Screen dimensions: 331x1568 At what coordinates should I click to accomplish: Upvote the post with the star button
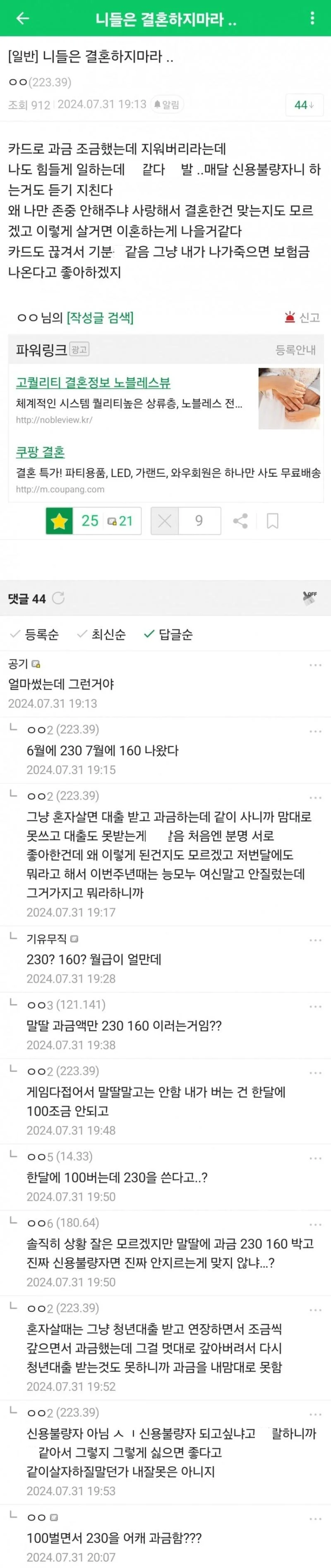click(x=60, y=521)
